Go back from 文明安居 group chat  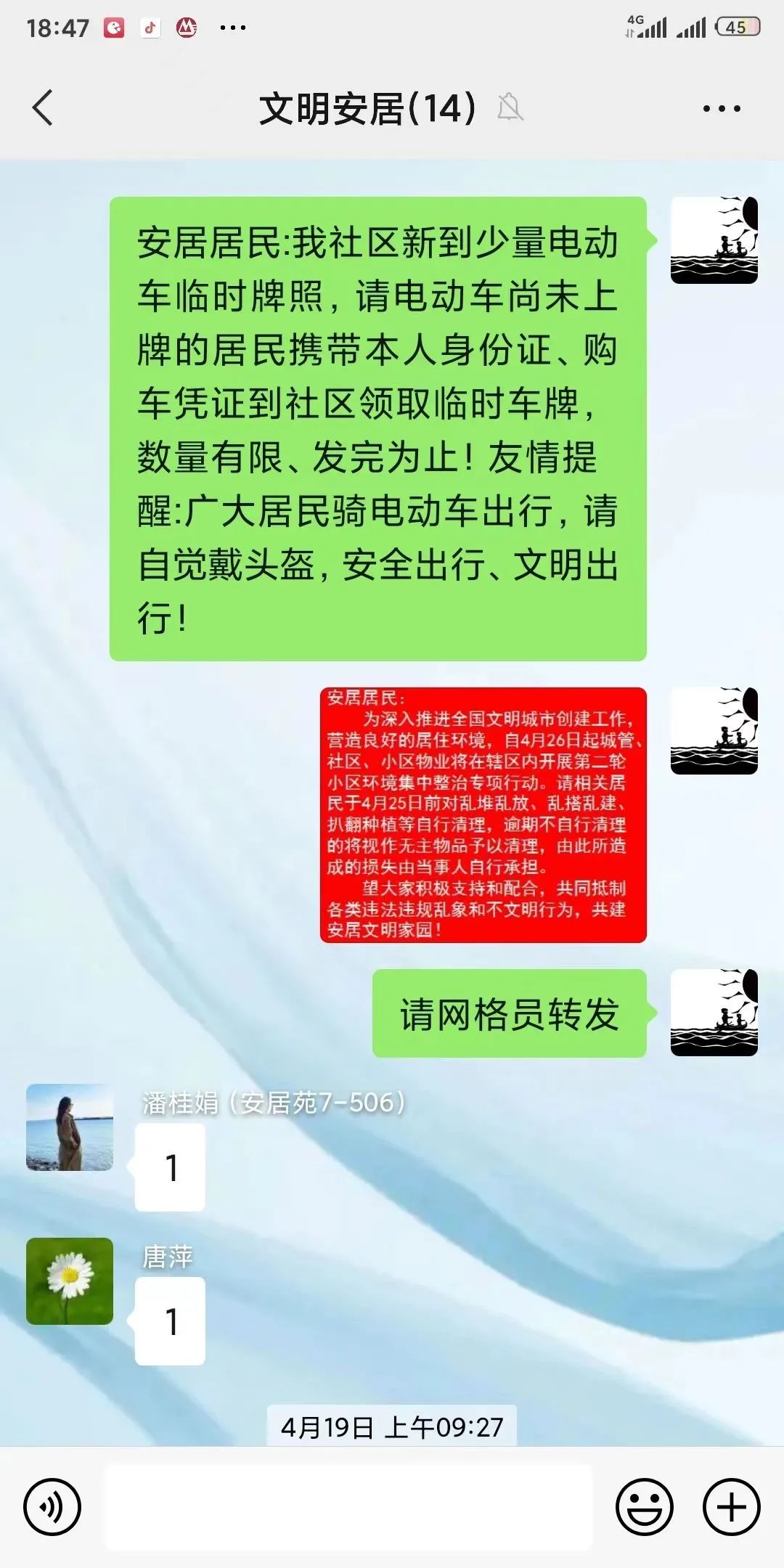44,108
